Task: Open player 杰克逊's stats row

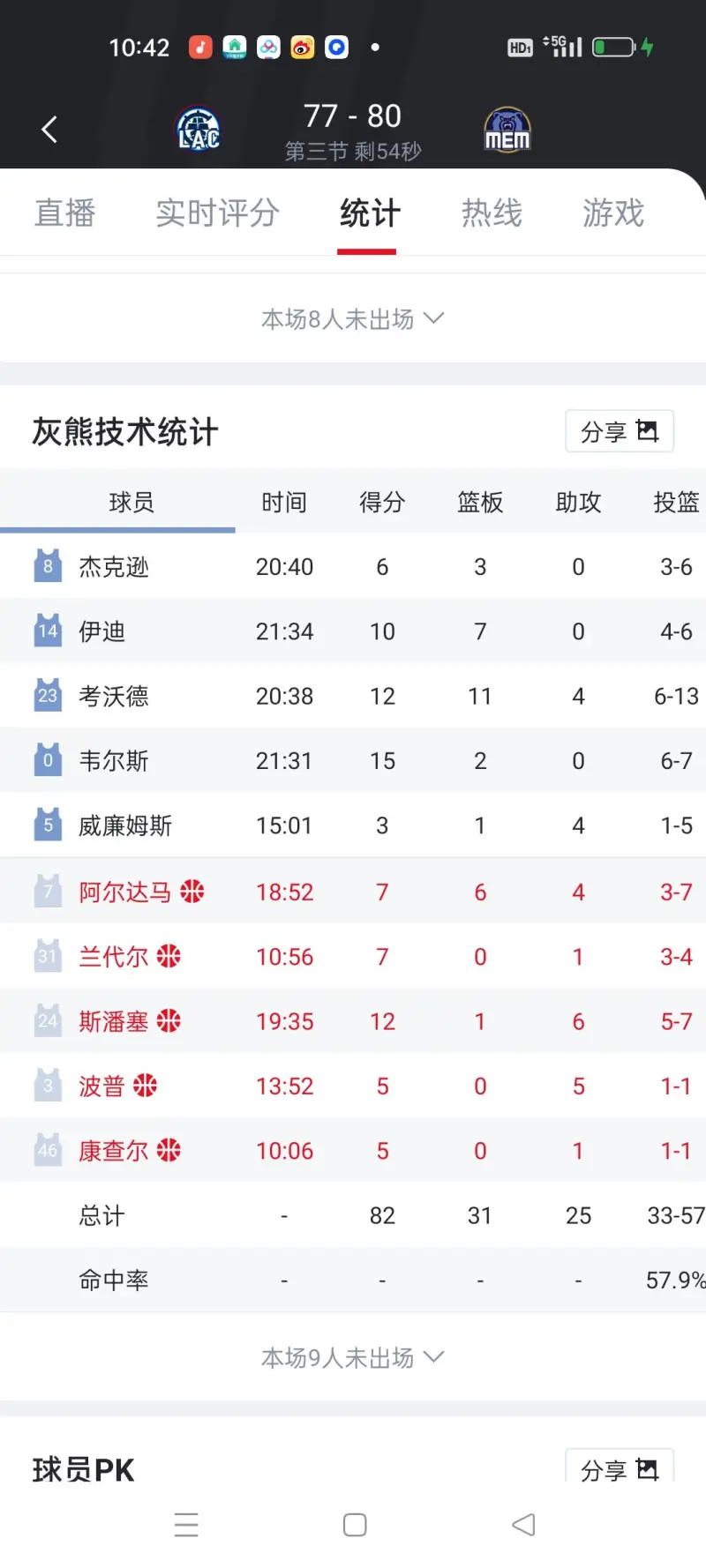Action: [114, 567]
